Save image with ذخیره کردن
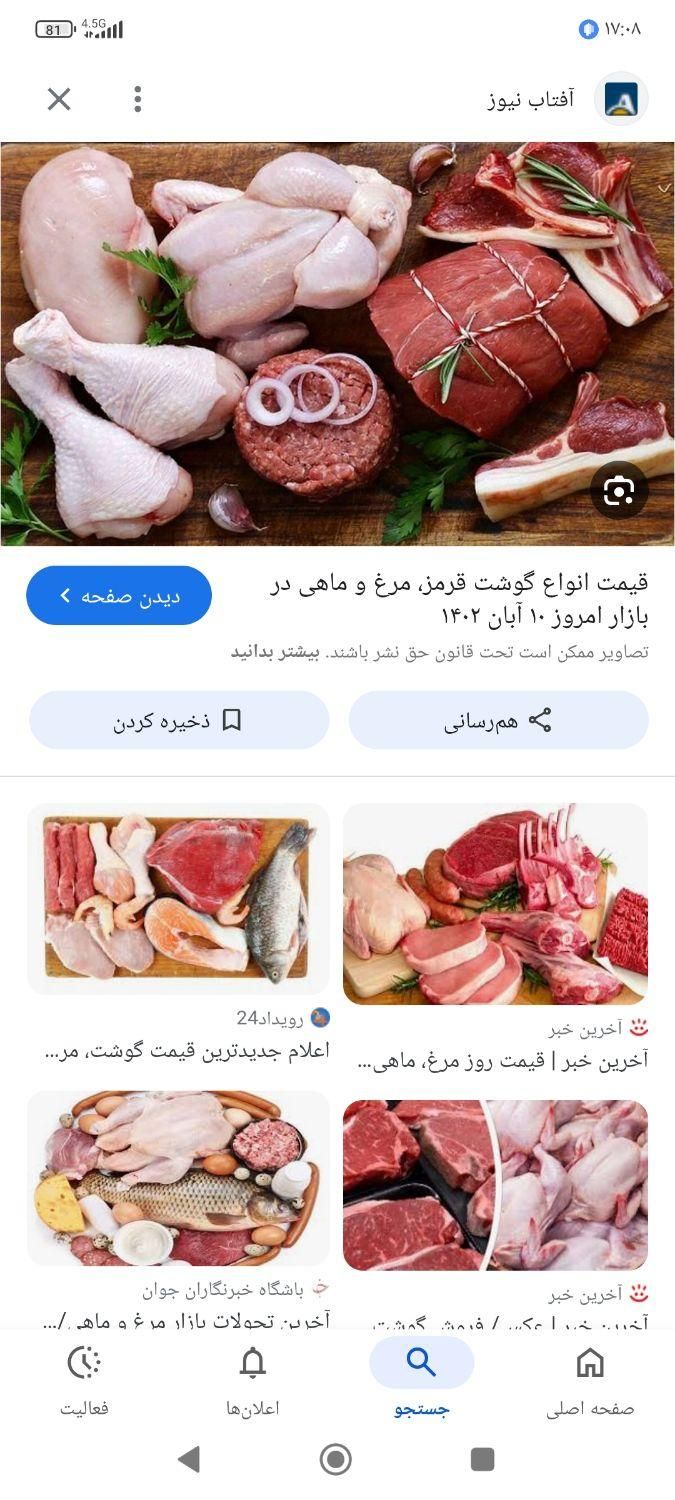The image size is (675, 1500). [179, 720]
